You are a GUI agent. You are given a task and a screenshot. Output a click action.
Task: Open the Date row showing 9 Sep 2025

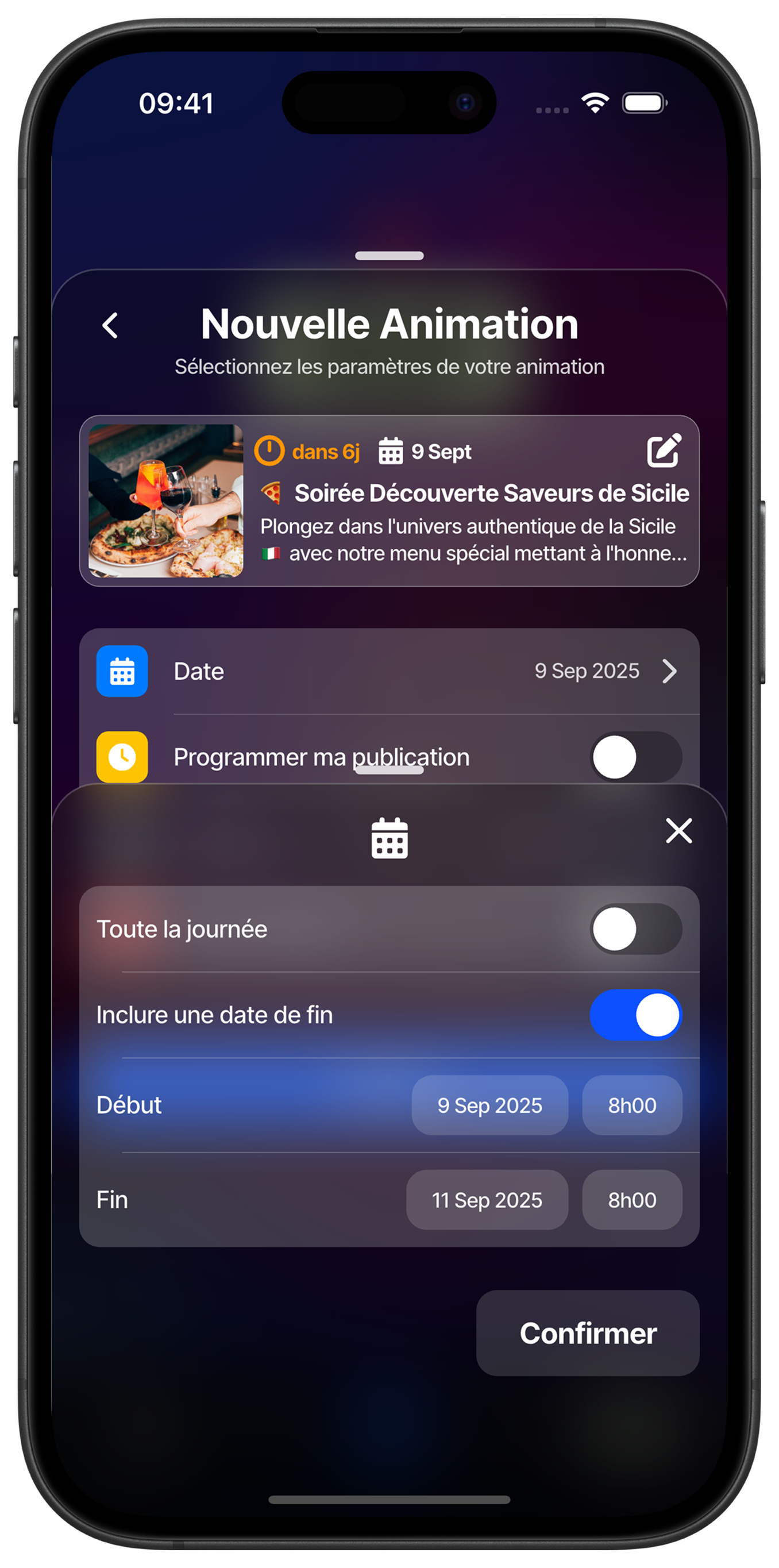(x=389, y=671)
